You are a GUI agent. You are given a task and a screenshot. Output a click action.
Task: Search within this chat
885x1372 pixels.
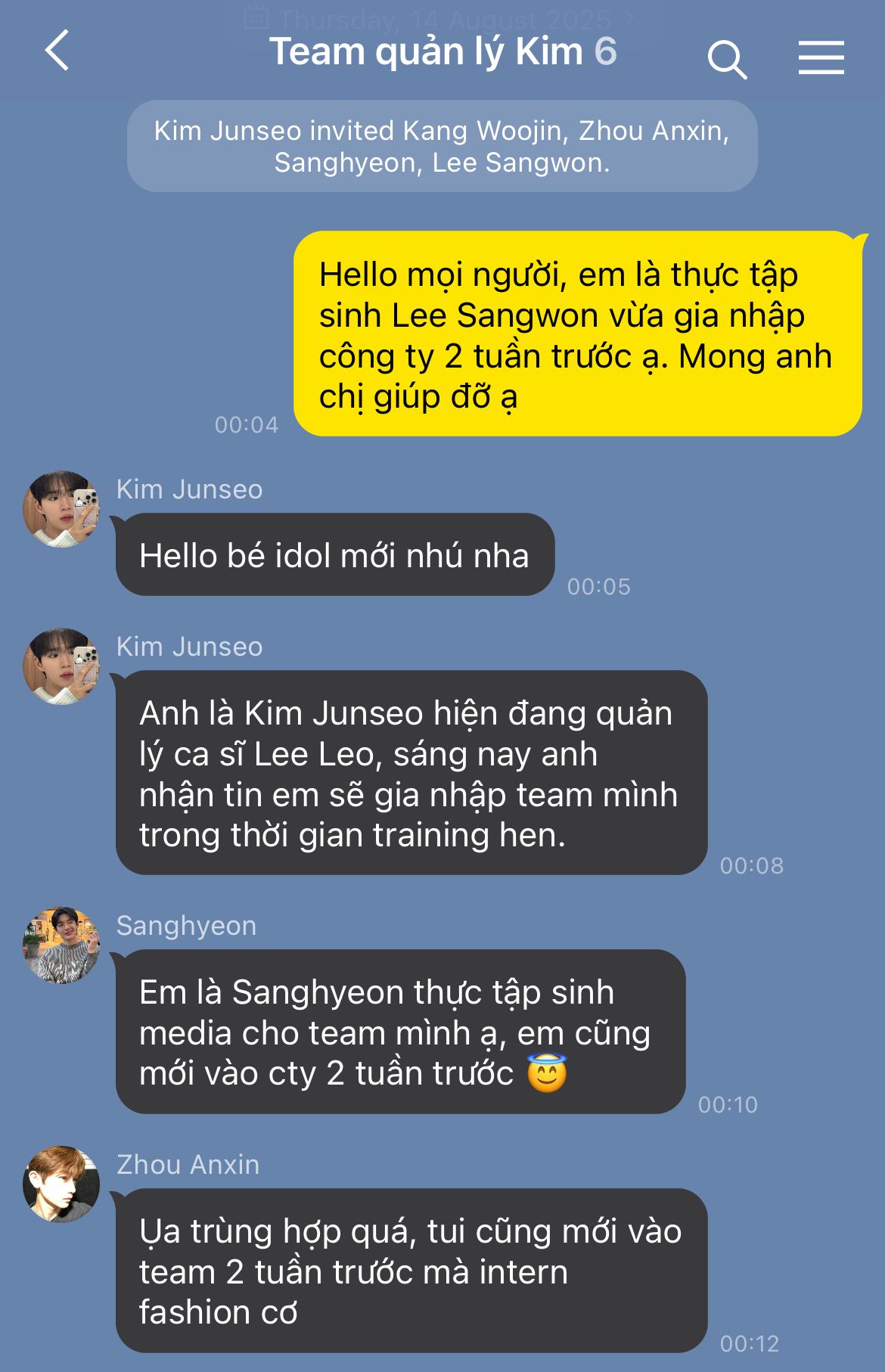727,59
